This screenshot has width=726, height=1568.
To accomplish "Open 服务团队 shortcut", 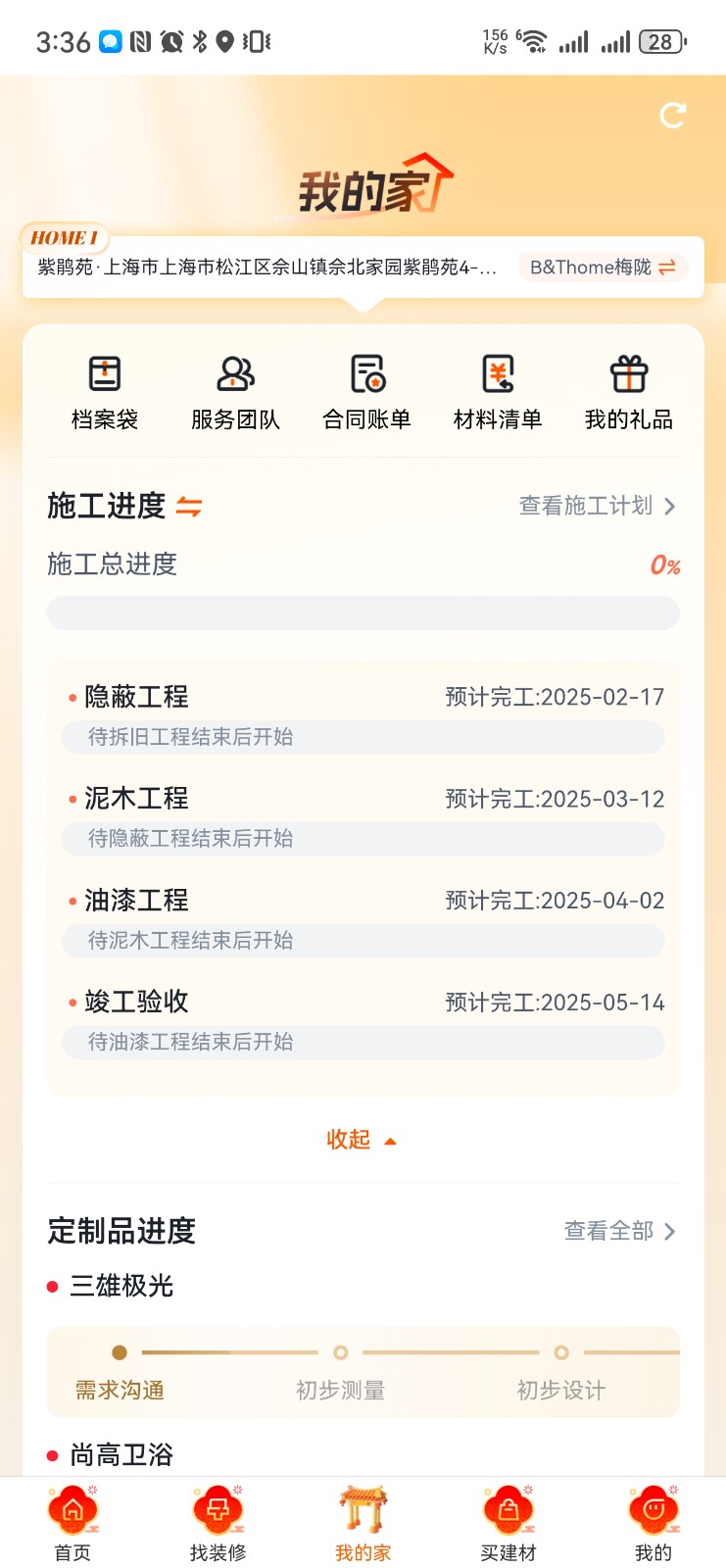I will pos(235,392).
